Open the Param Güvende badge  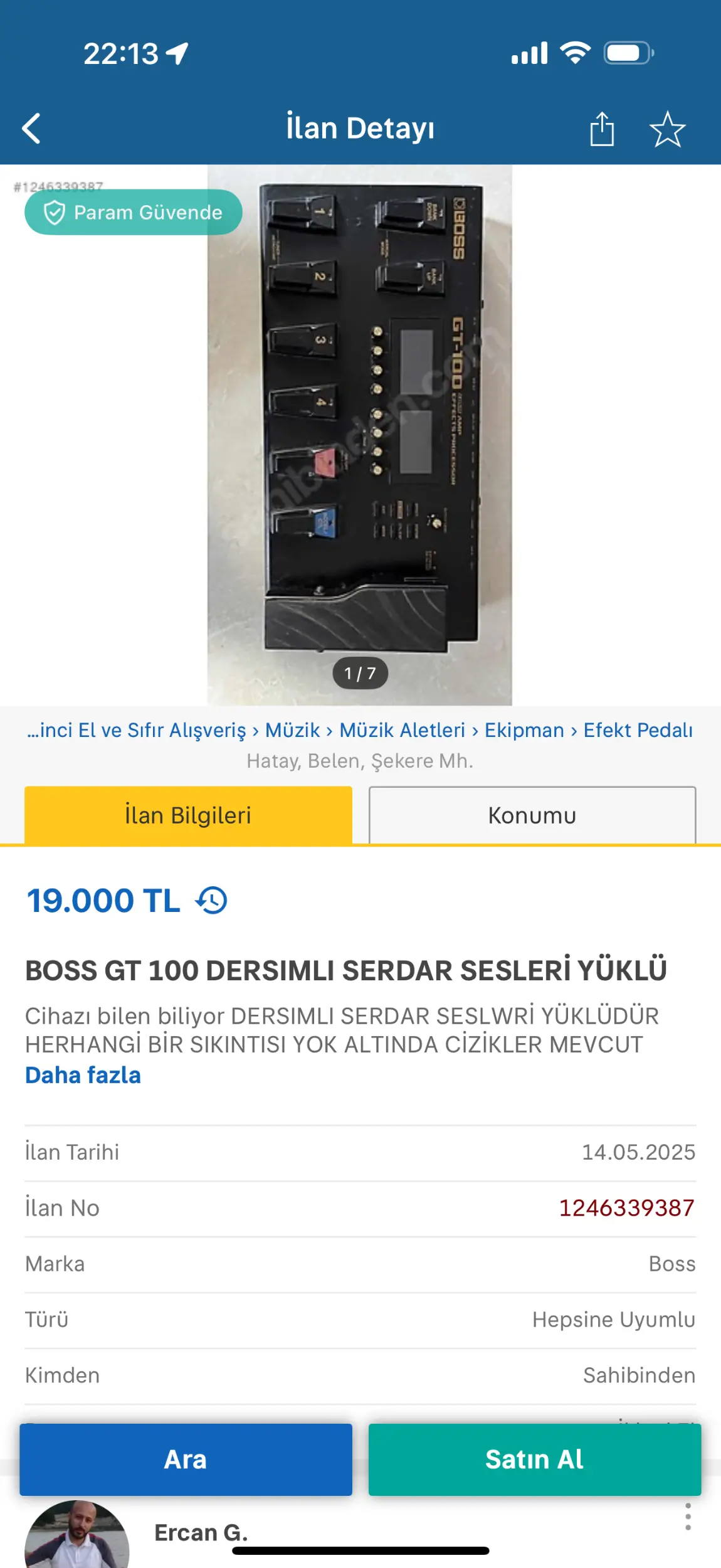133,213
